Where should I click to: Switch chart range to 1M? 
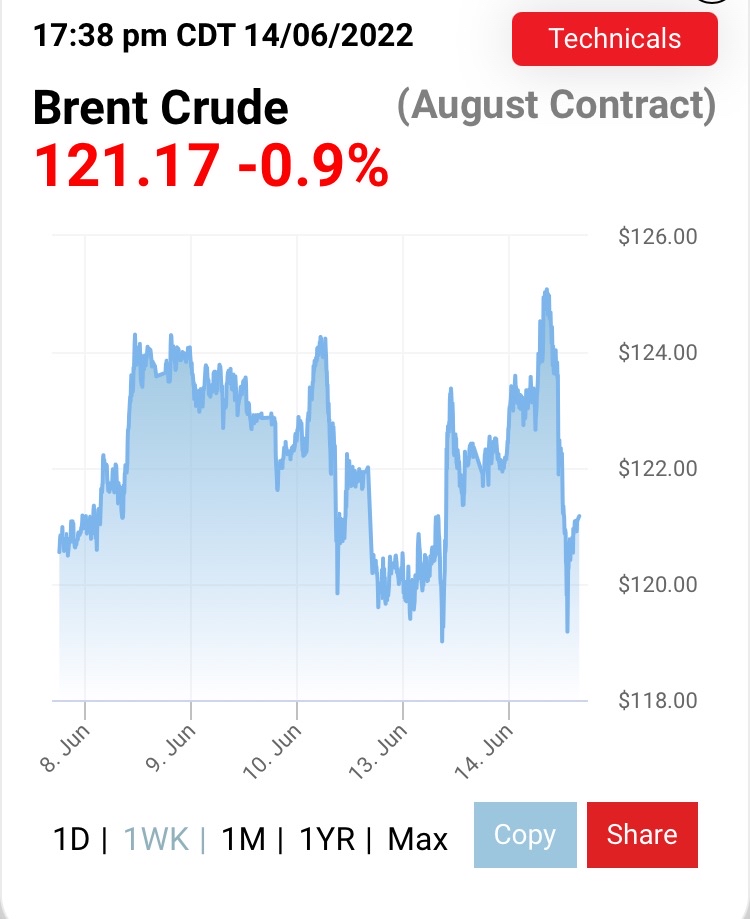244,838
